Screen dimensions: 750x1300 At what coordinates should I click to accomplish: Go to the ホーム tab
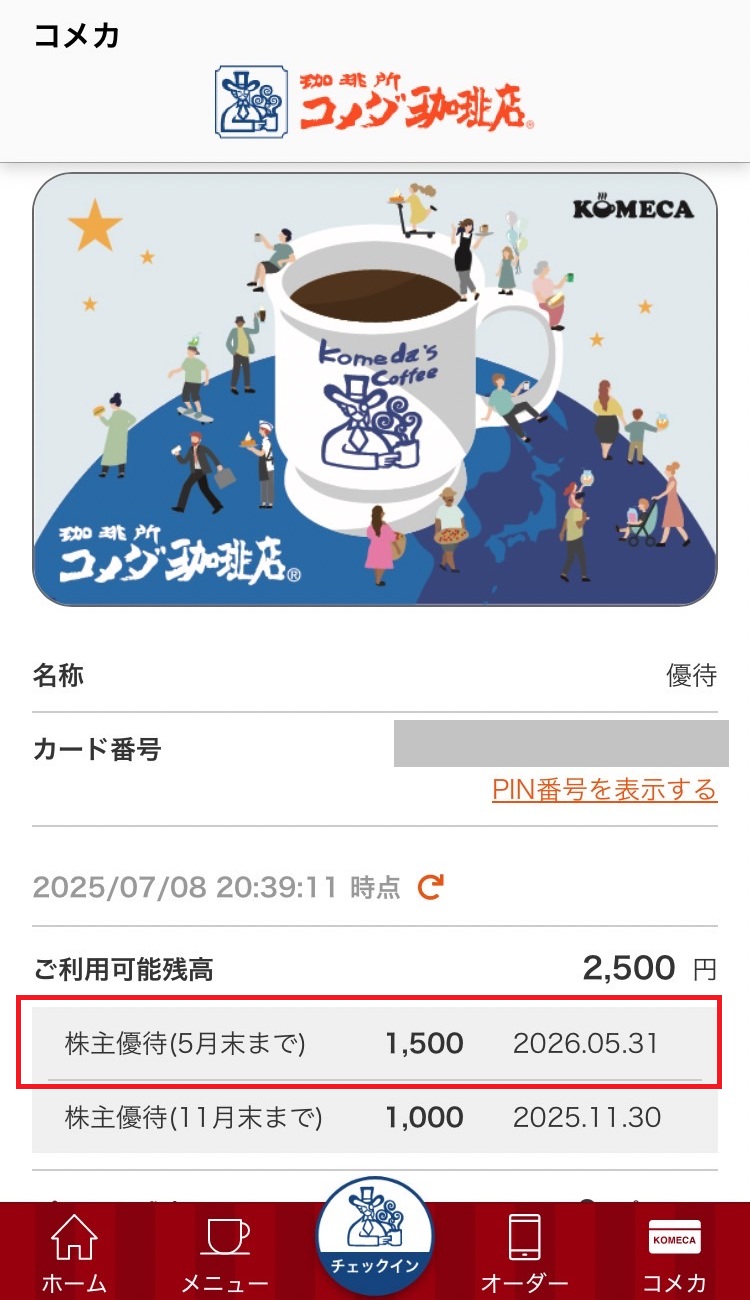[x=73, y=1254]
